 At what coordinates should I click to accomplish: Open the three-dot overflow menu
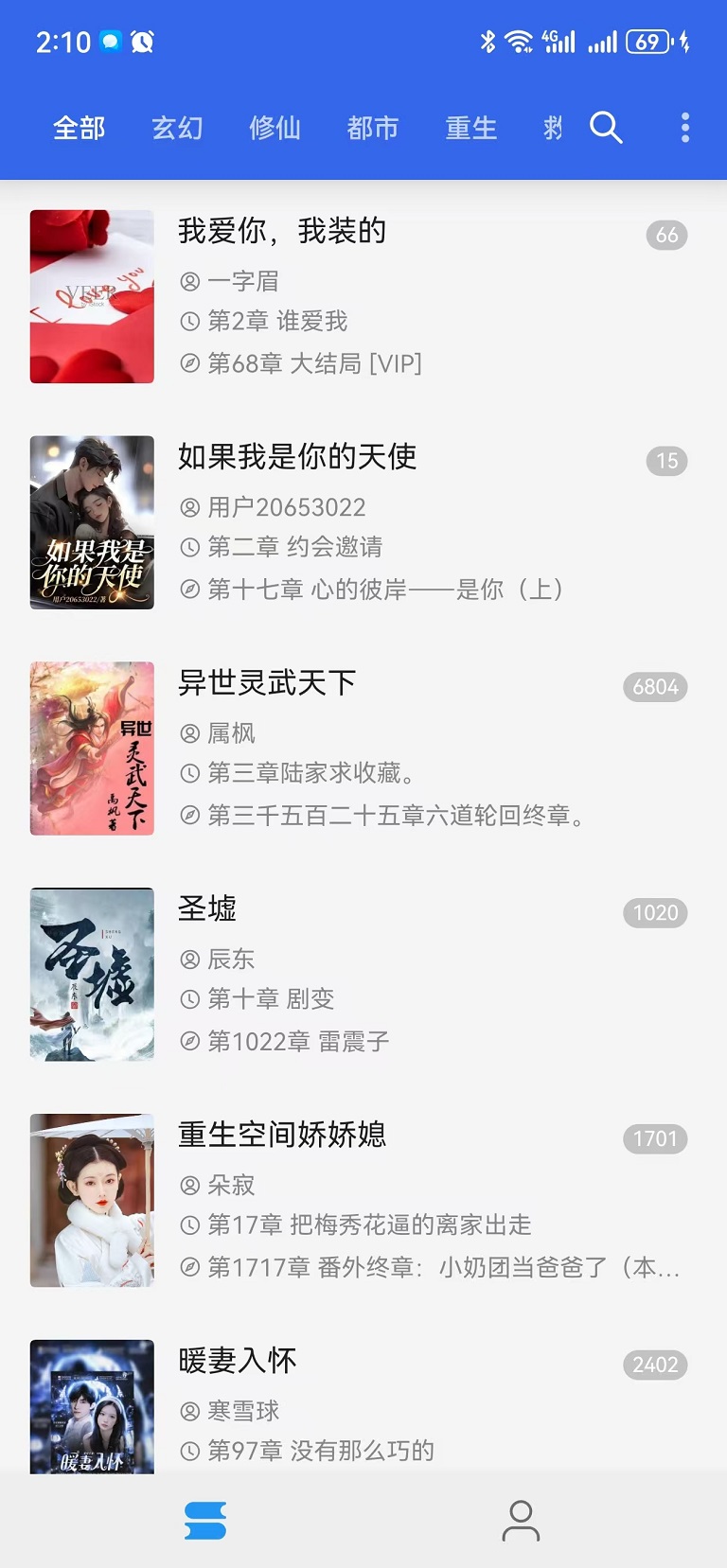(x=684, y=127)
